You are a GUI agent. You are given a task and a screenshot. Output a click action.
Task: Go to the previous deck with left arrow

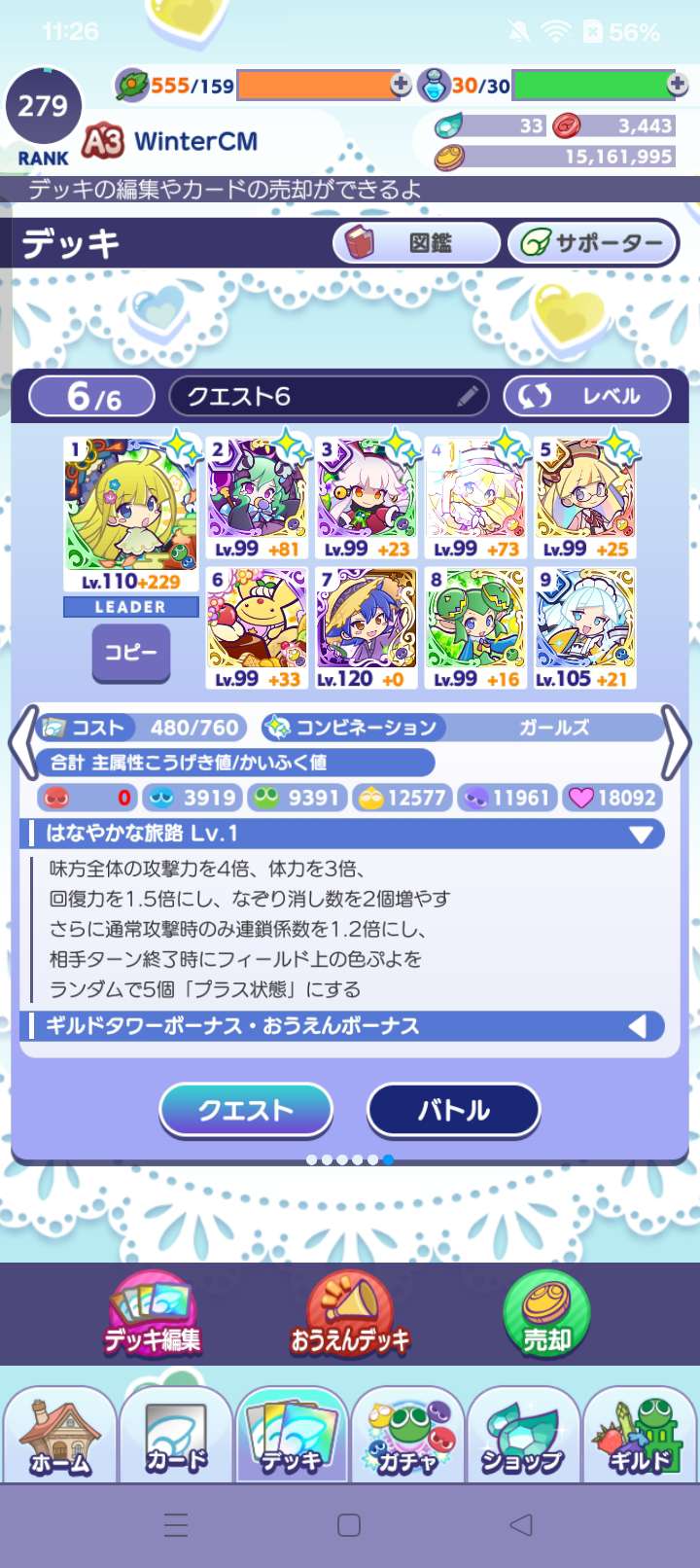coord(23,742)
